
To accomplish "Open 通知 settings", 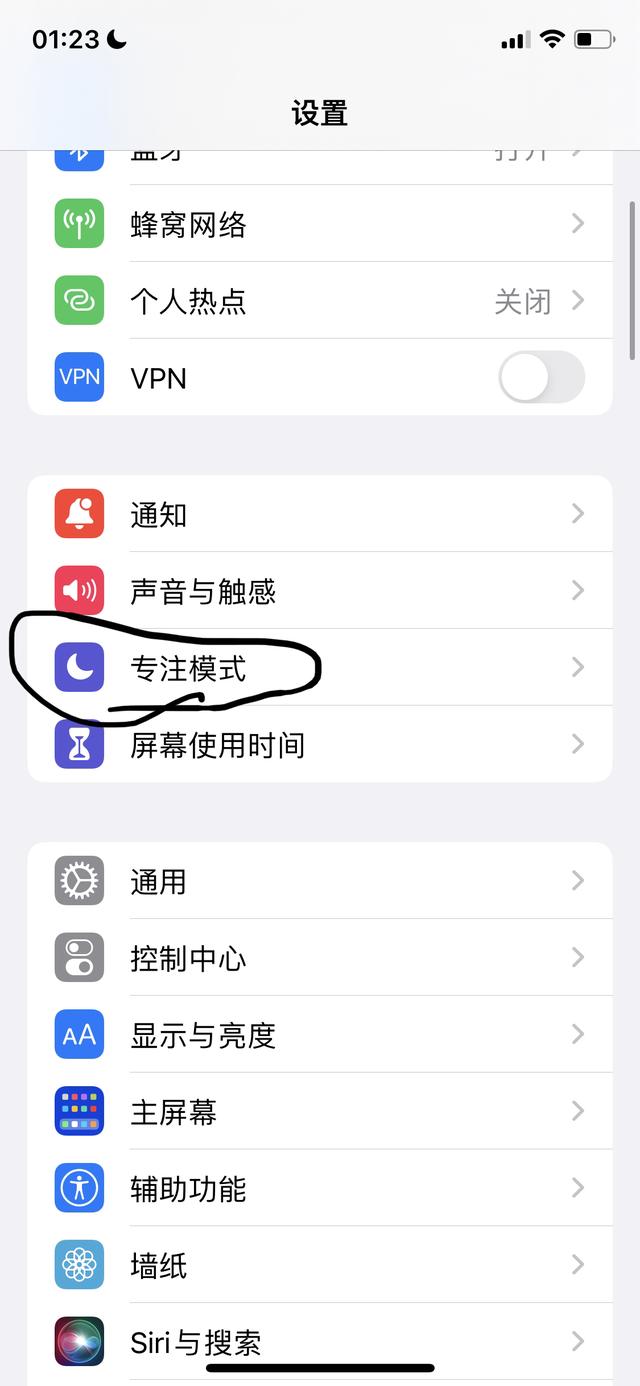I will point(320,514).
